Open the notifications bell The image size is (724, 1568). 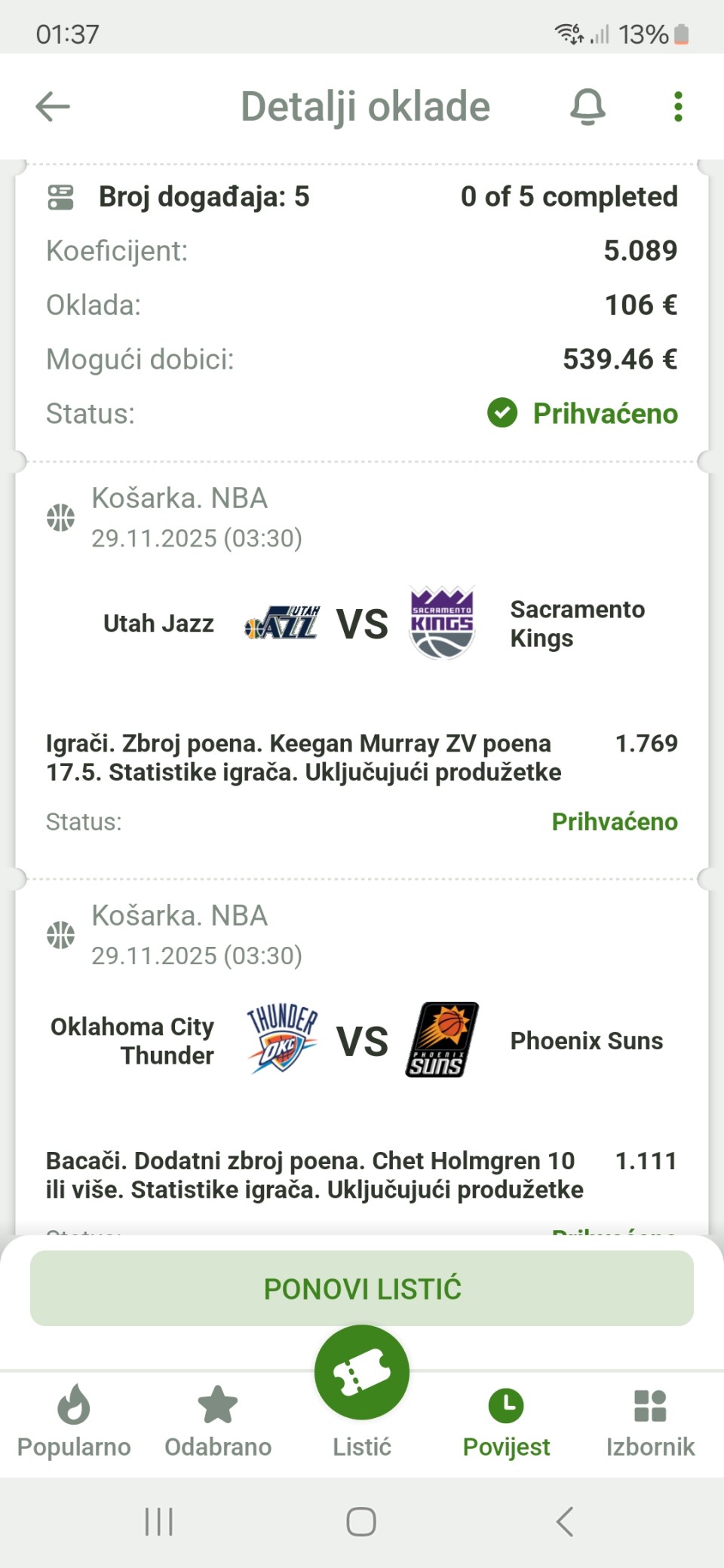(587, 106)
